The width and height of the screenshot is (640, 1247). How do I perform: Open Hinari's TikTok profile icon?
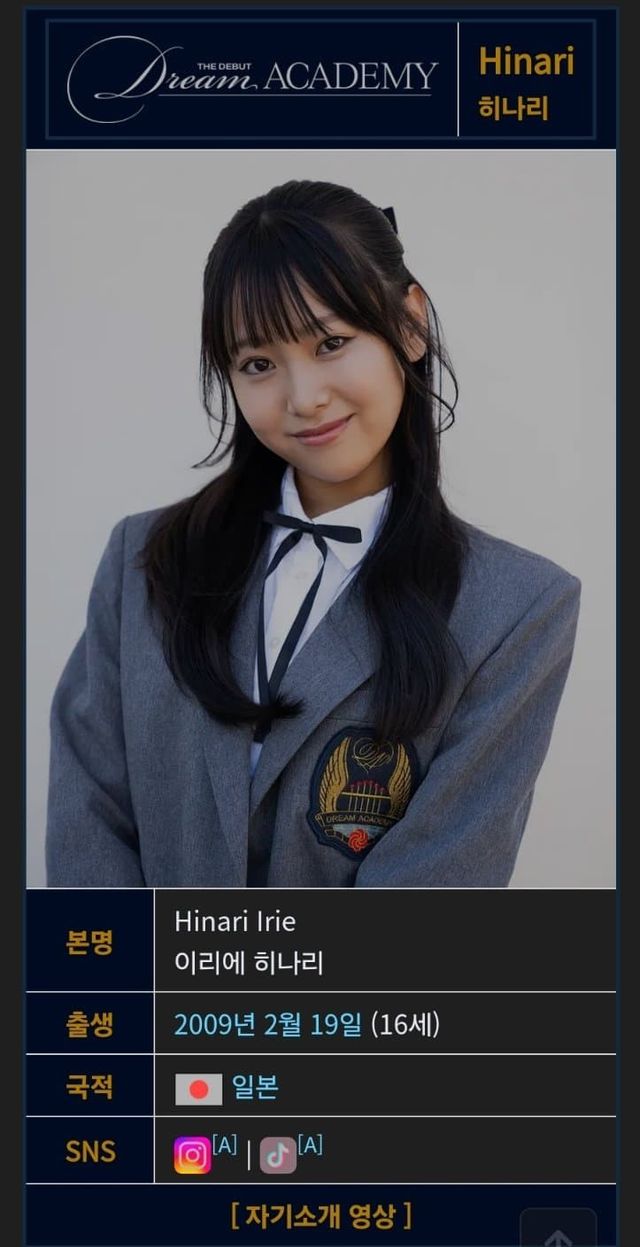pos(278,1155)
